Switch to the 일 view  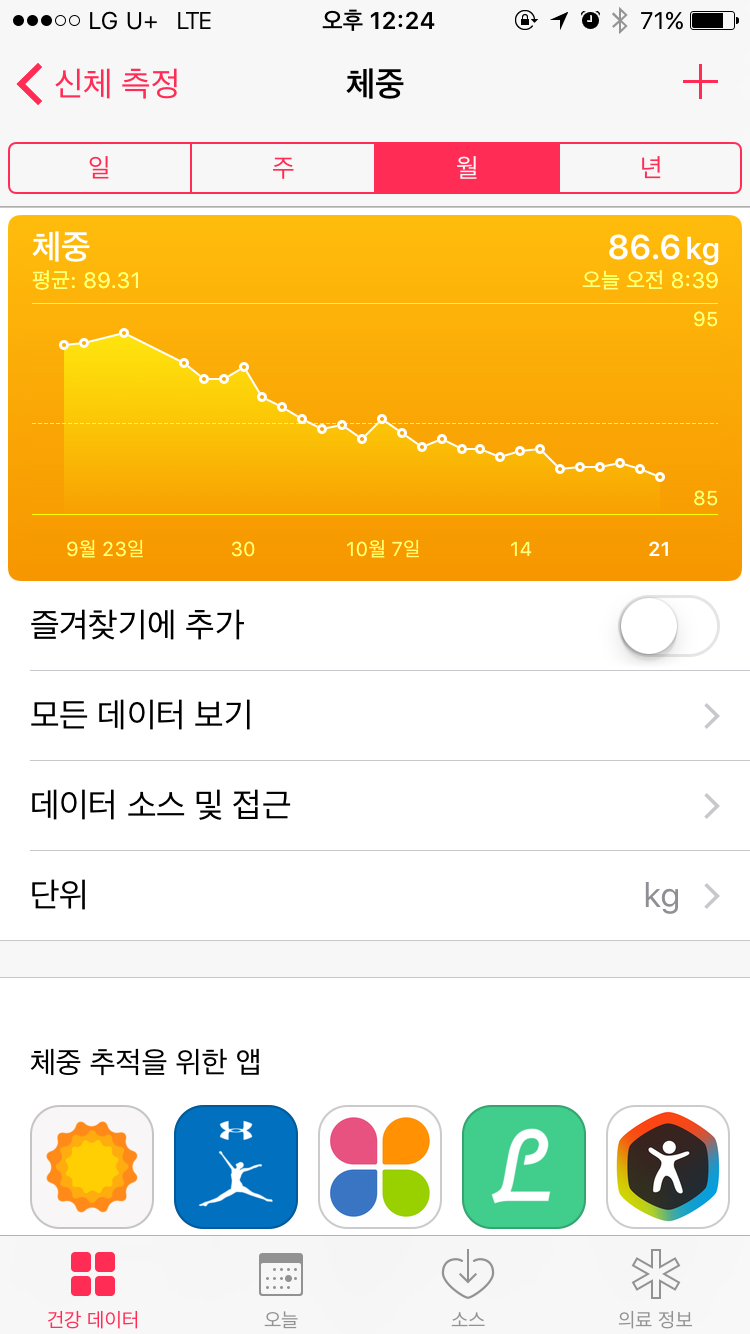(x=100, y=168)
